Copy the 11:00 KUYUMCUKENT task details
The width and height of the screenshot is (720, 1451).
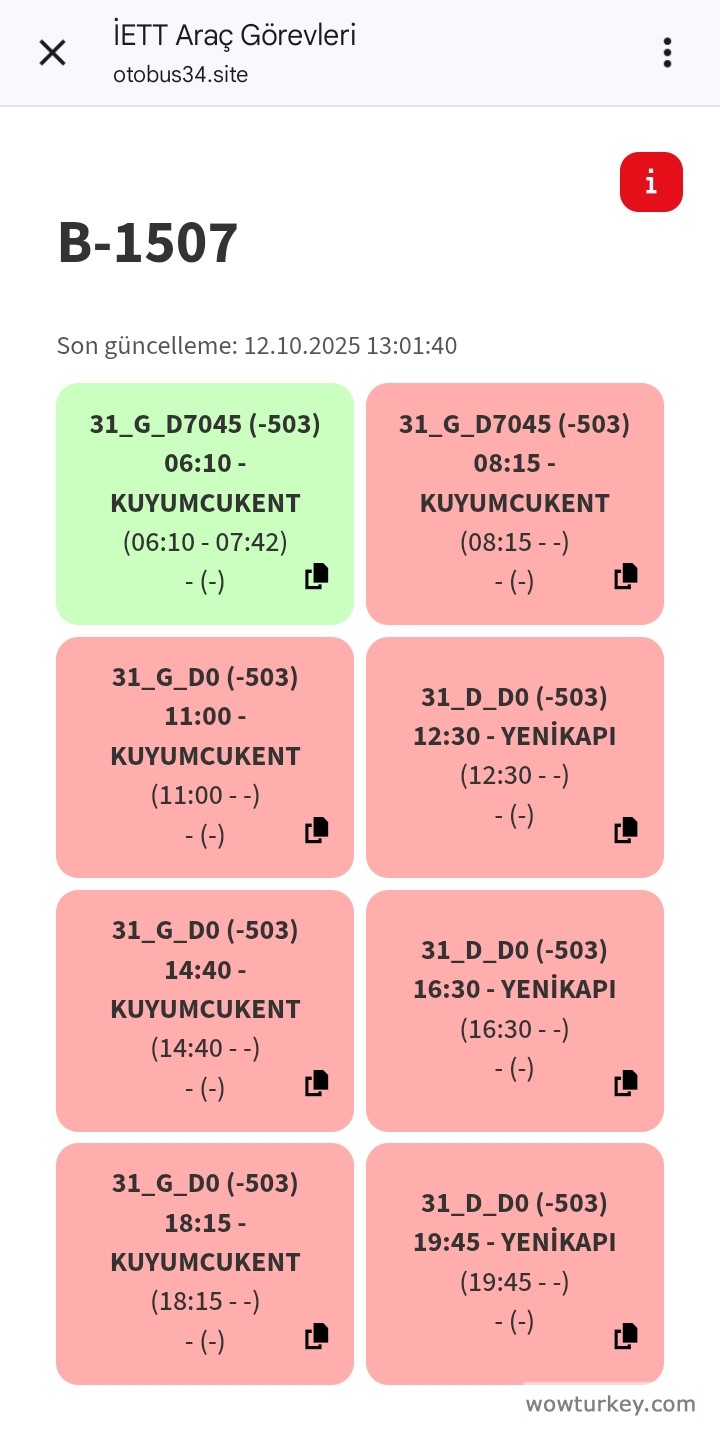317,830
